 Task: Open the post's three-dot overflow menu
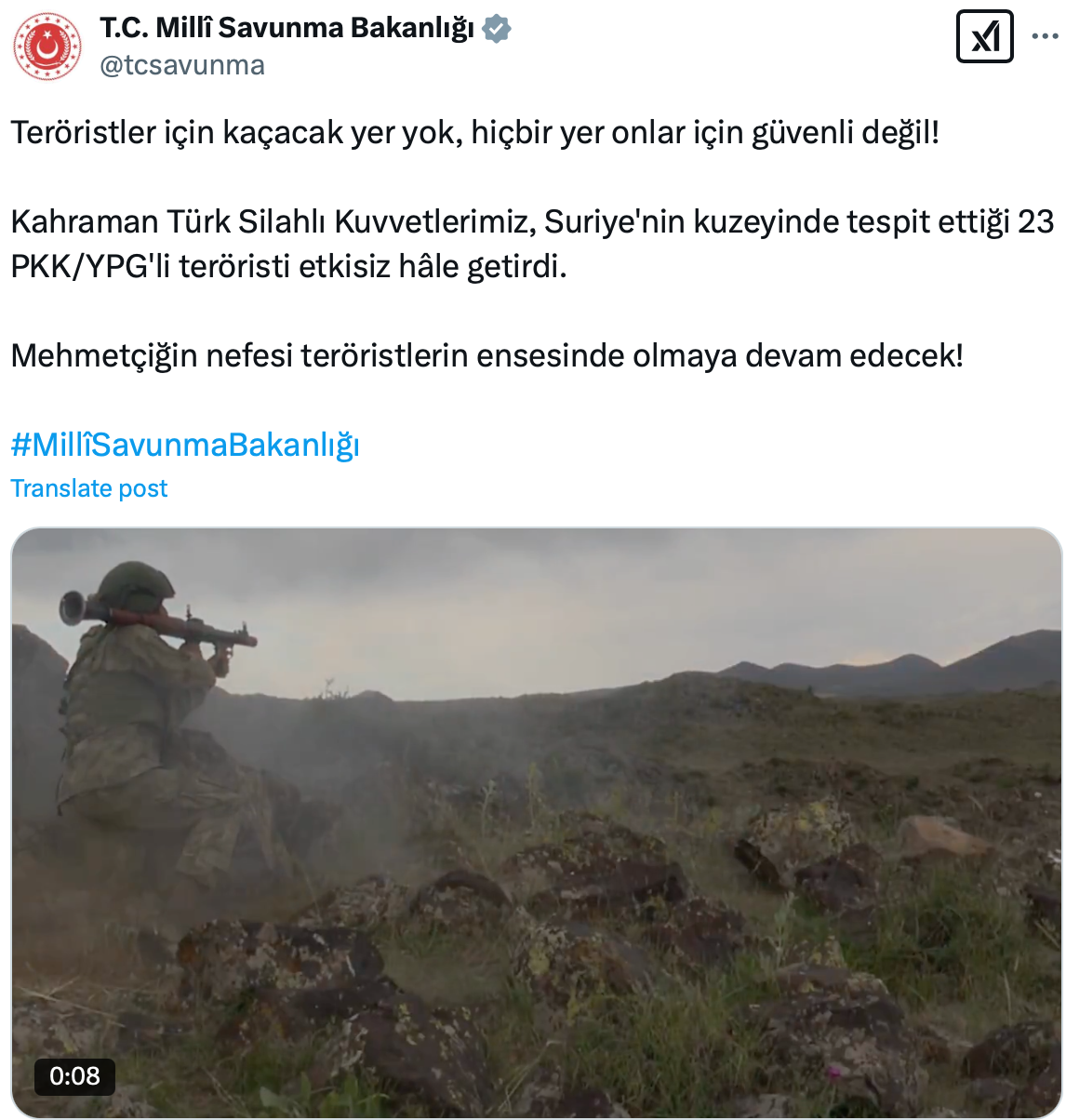(1046, 37)
